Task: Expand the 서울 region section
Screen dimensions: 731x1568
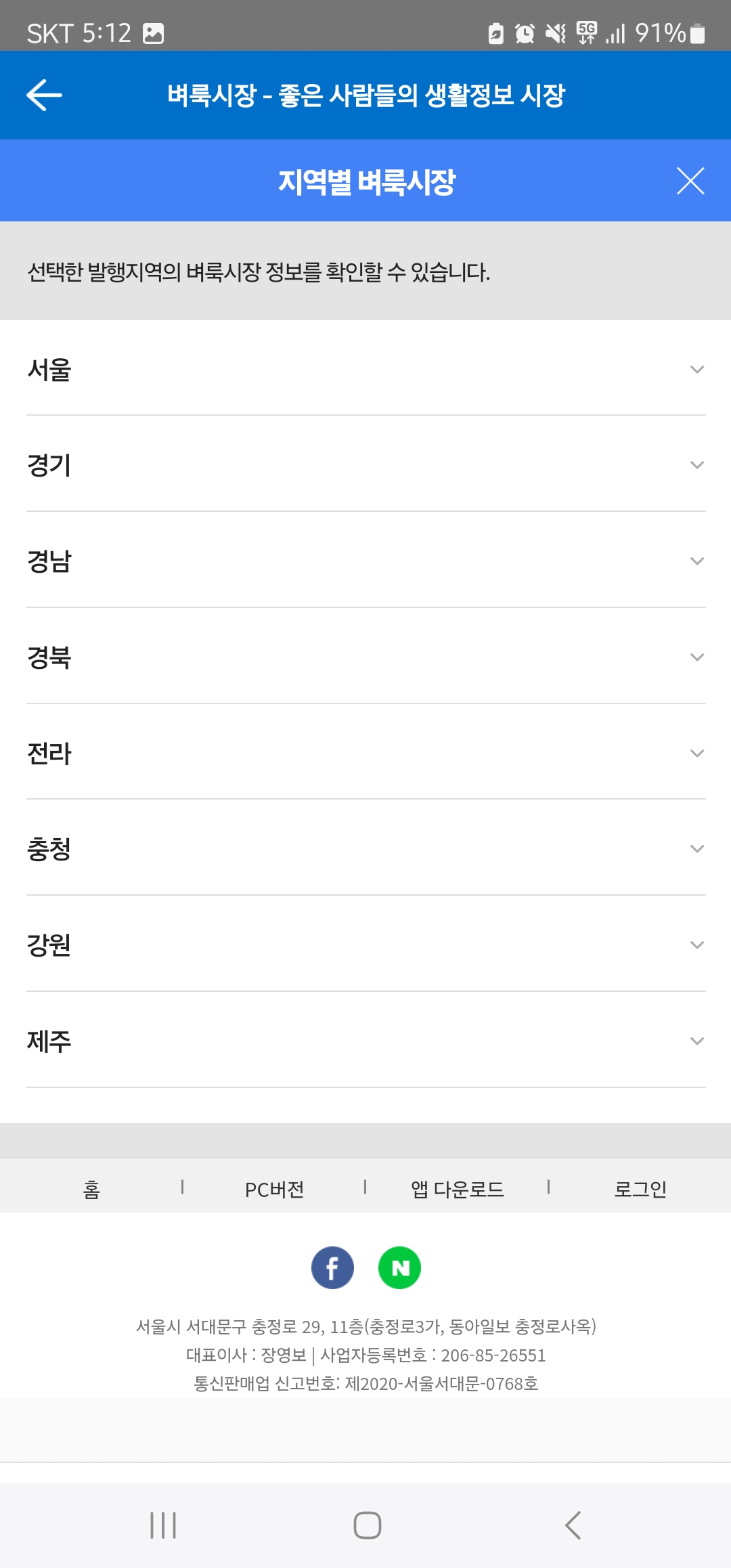Action: (365, 370)
